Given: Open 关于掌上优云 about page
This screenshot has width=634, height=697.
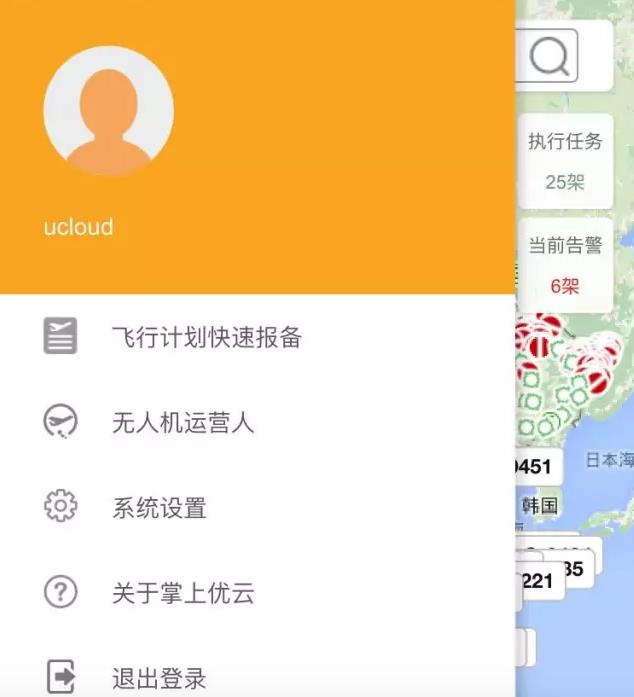Looking at the screenshot, I should (183, 593).
